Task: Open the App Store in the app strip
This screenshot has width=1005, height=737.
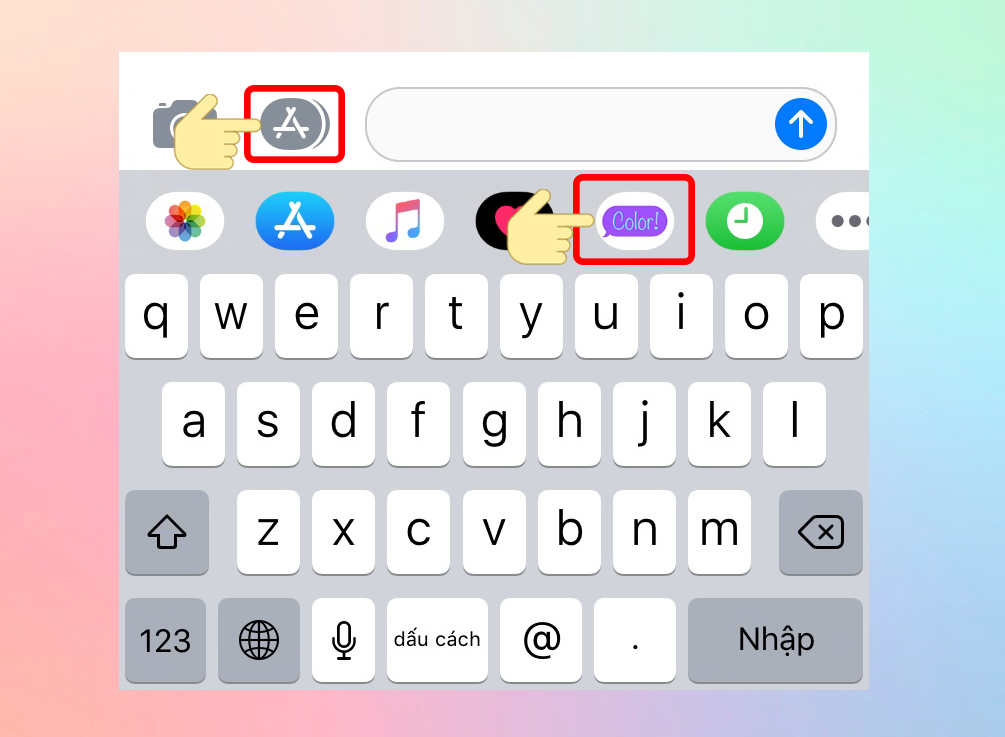Action: (294, 221)
